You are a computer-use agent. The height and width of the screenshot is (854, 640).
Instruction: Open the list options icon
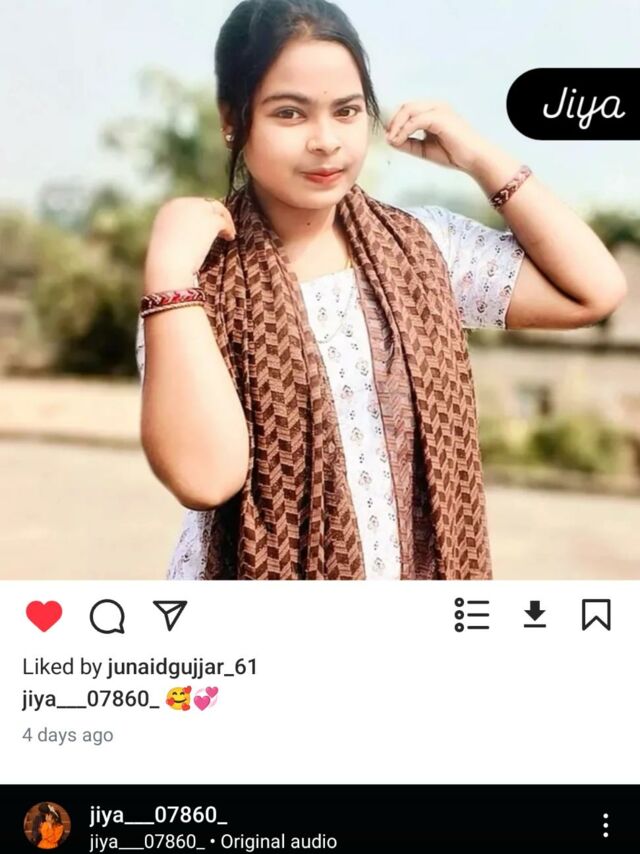tap(472, 615)
